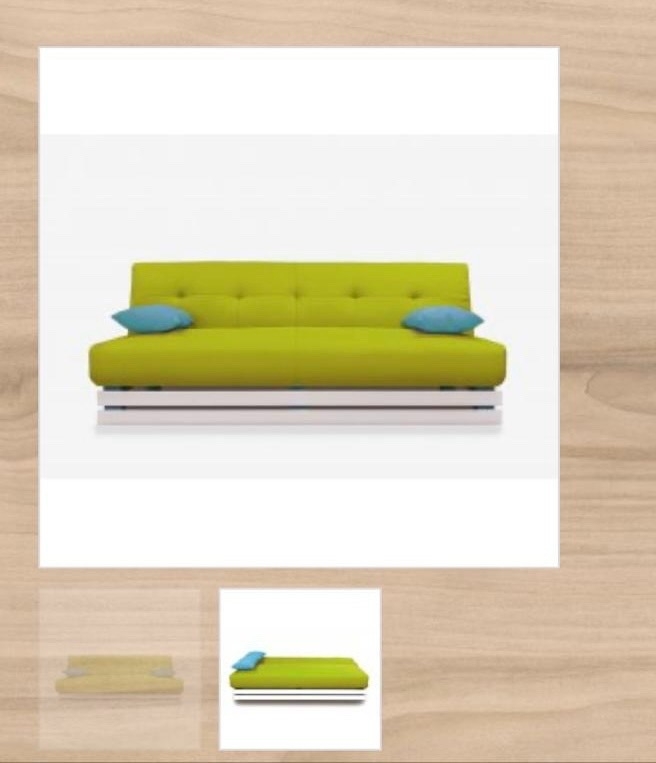
Task: Open the large green sofa image
Action: (x=298, y=307)
